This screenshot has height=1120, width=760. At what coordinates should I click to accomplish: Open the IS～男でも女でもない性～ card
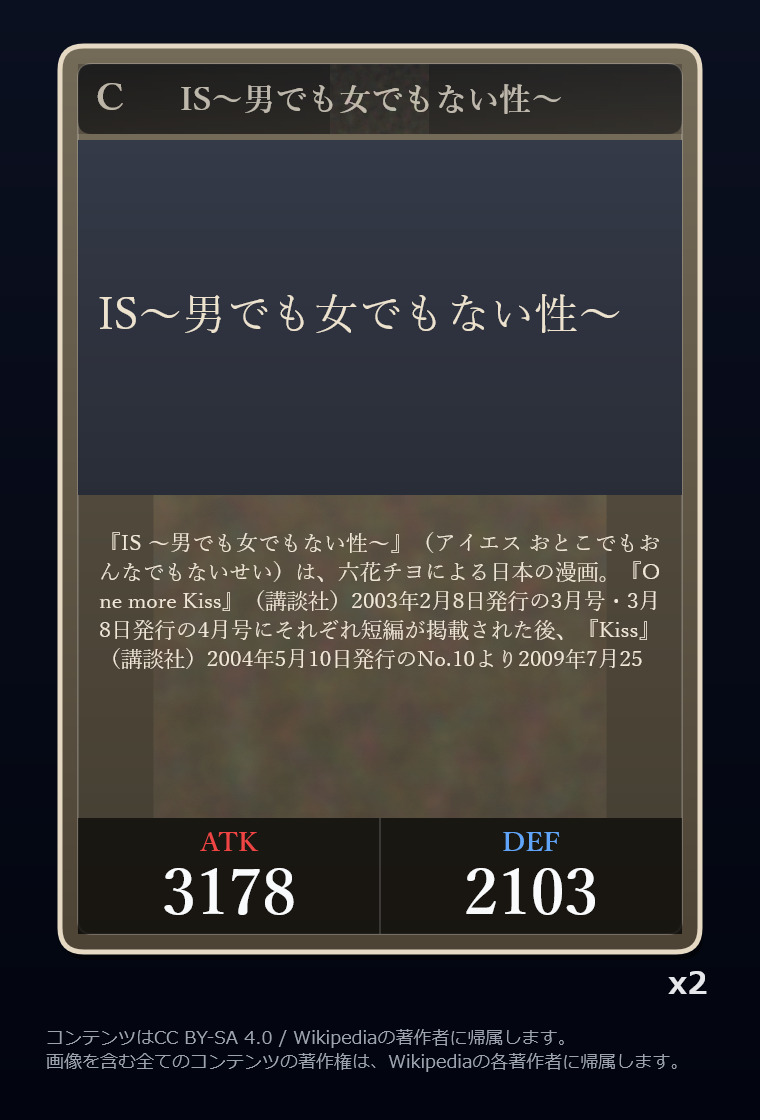[x=379, y=499]
